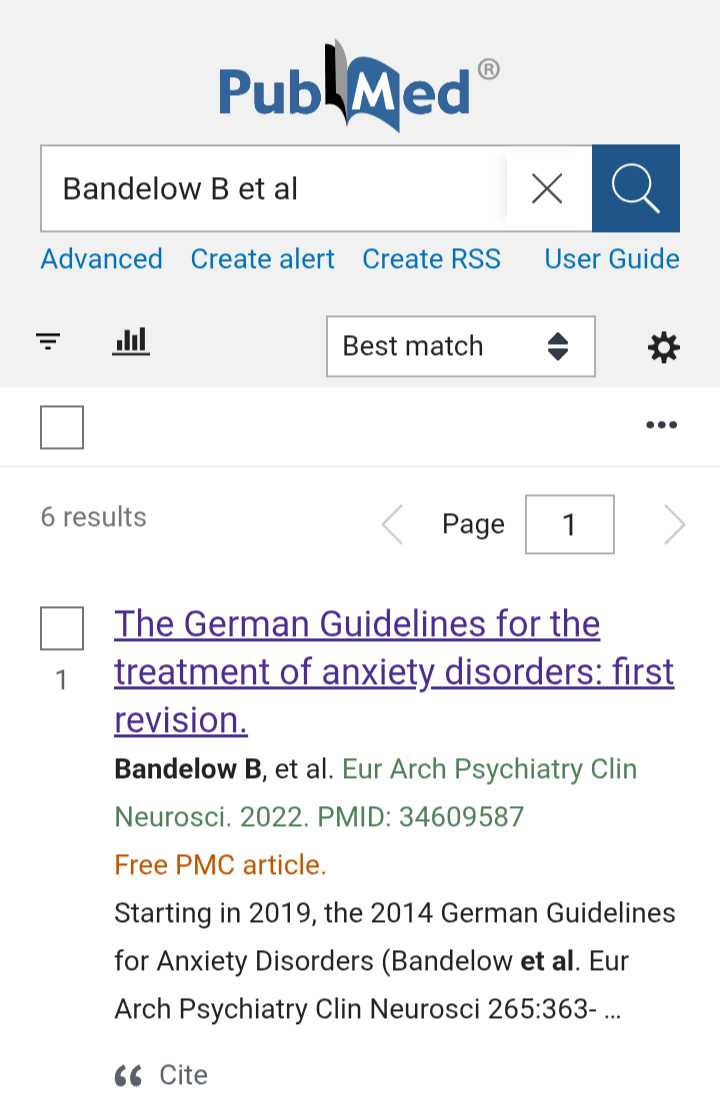Create an alert for this search
This screenshot has width=720, height=1118.
pos(263,259)
